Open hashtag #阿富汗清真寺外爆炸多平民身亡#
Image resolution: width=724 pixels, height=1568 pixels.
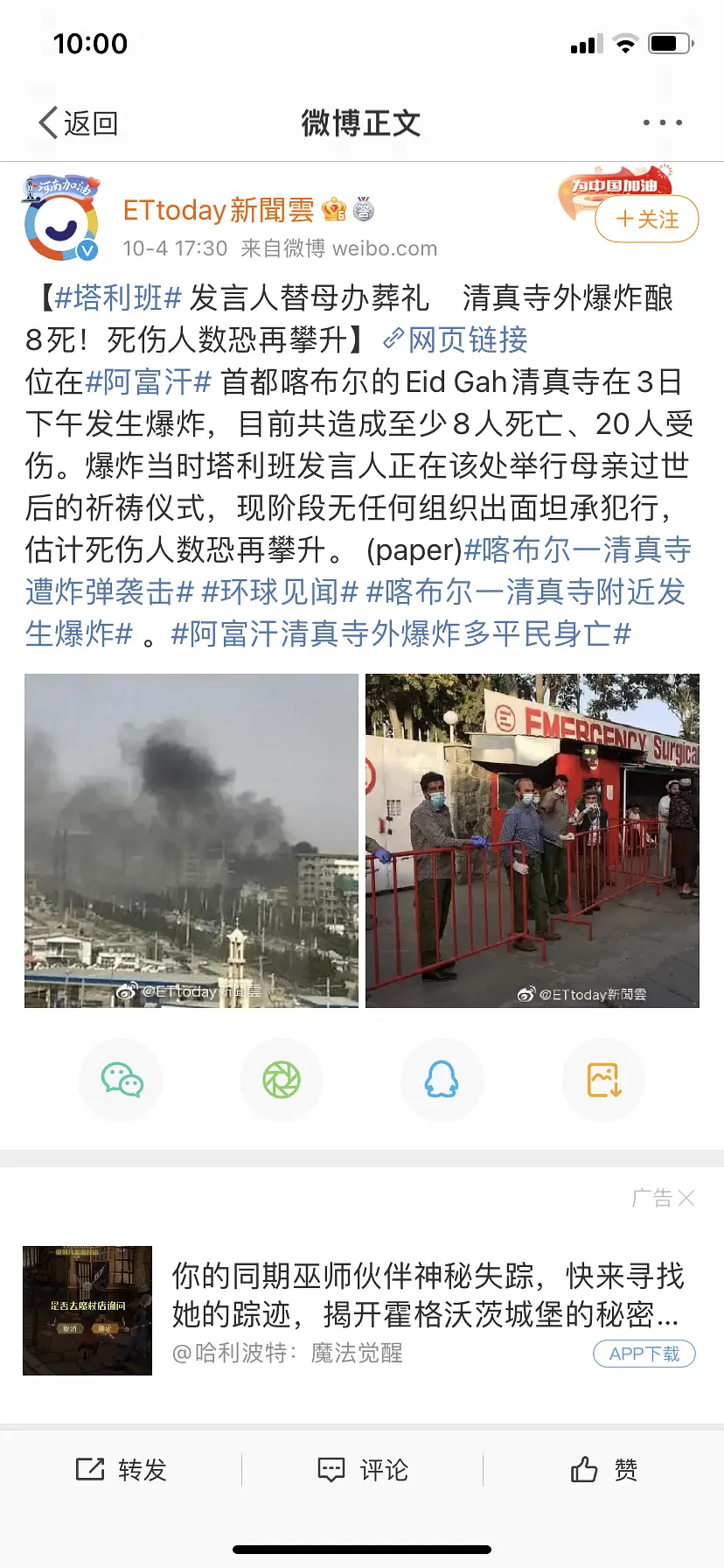tap(400, 633)
